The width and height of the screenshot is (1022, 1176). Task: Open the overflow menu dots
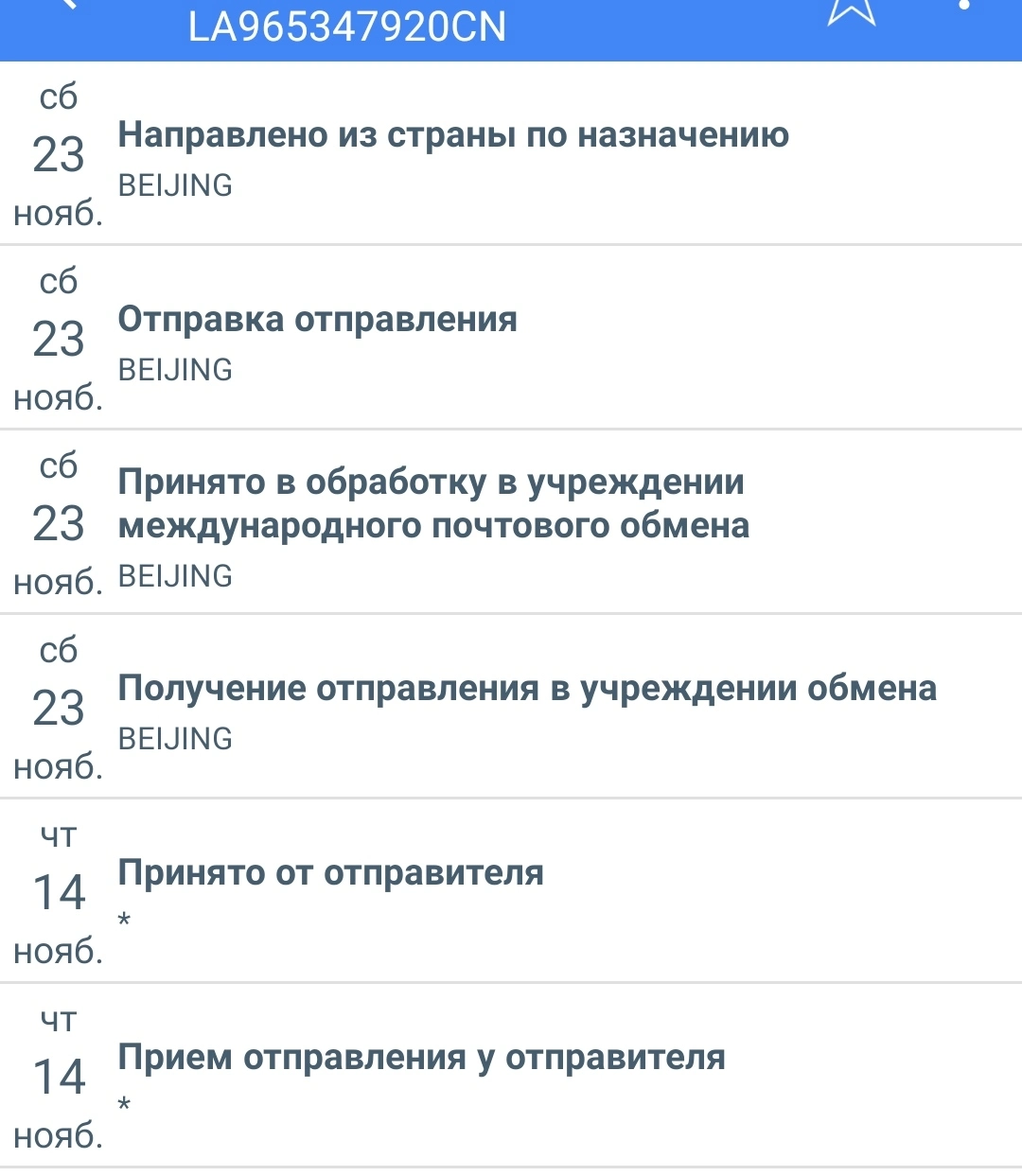coord(964,5)
